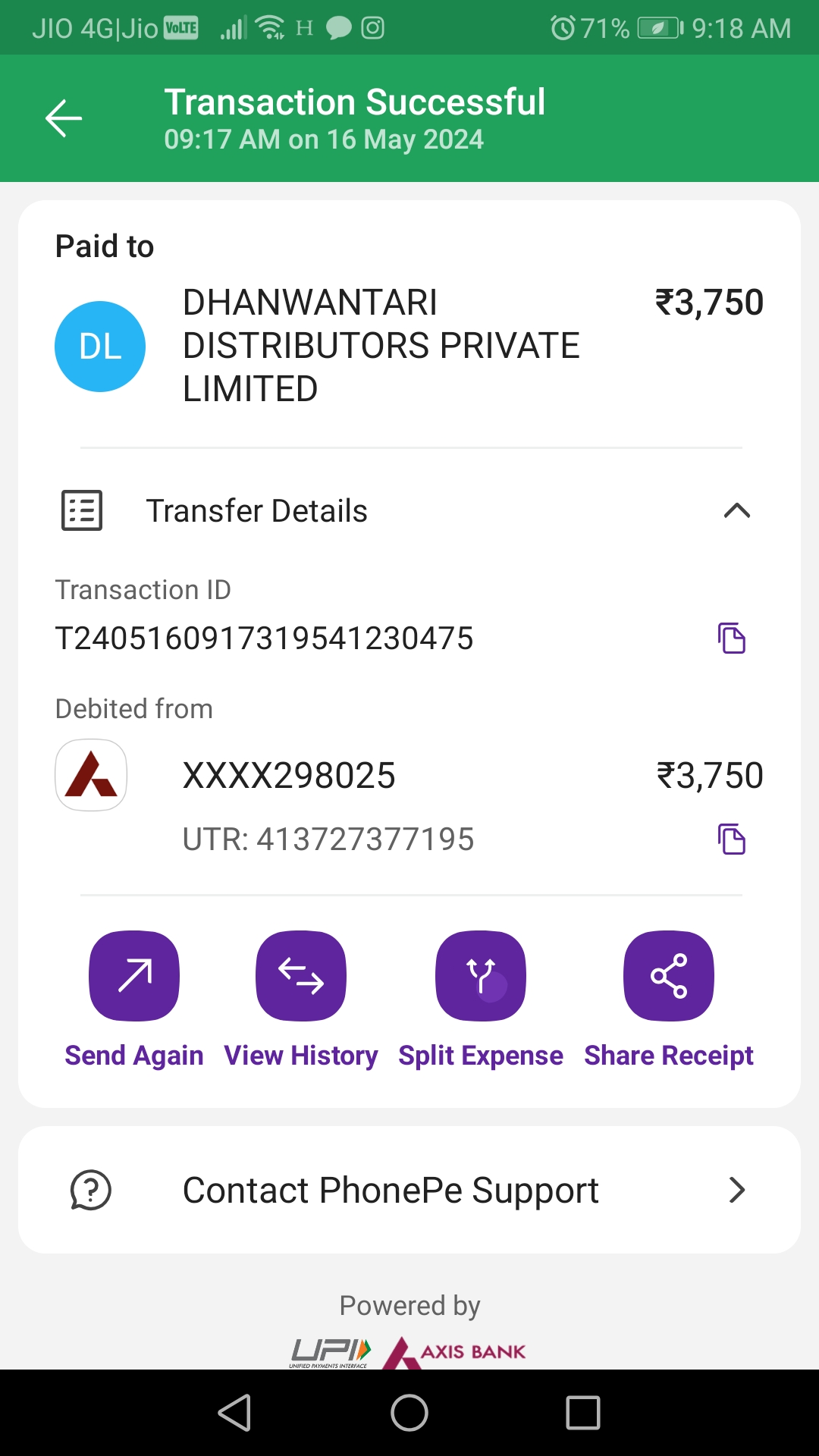Collapse the Transfer Details section
Viewport: 819px width, 1456px height.
click(x=736, y=510)
